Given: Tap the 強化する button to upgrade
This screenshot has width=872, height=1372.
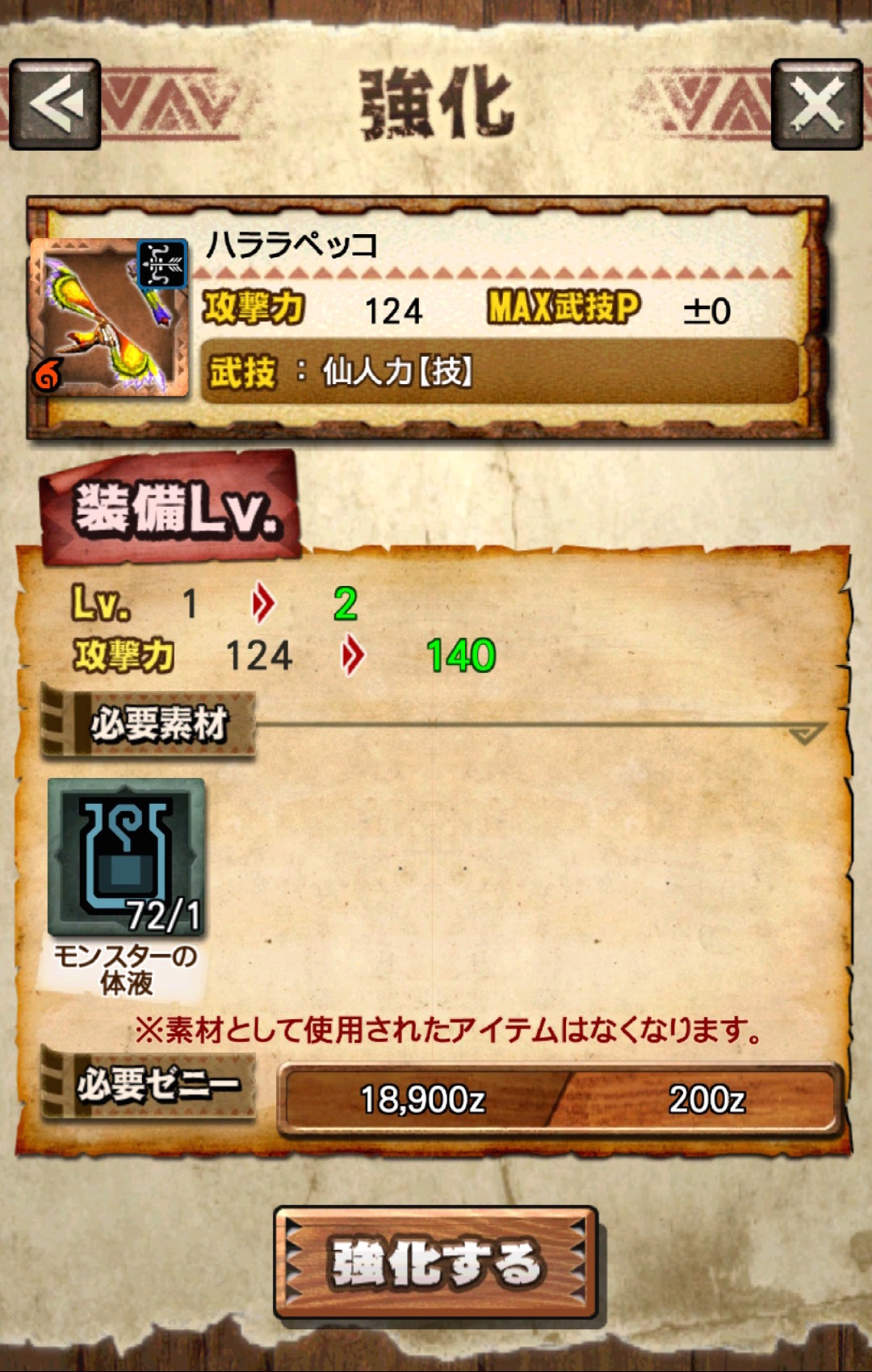Looking at the screenshot, I should click(435, 1263).
